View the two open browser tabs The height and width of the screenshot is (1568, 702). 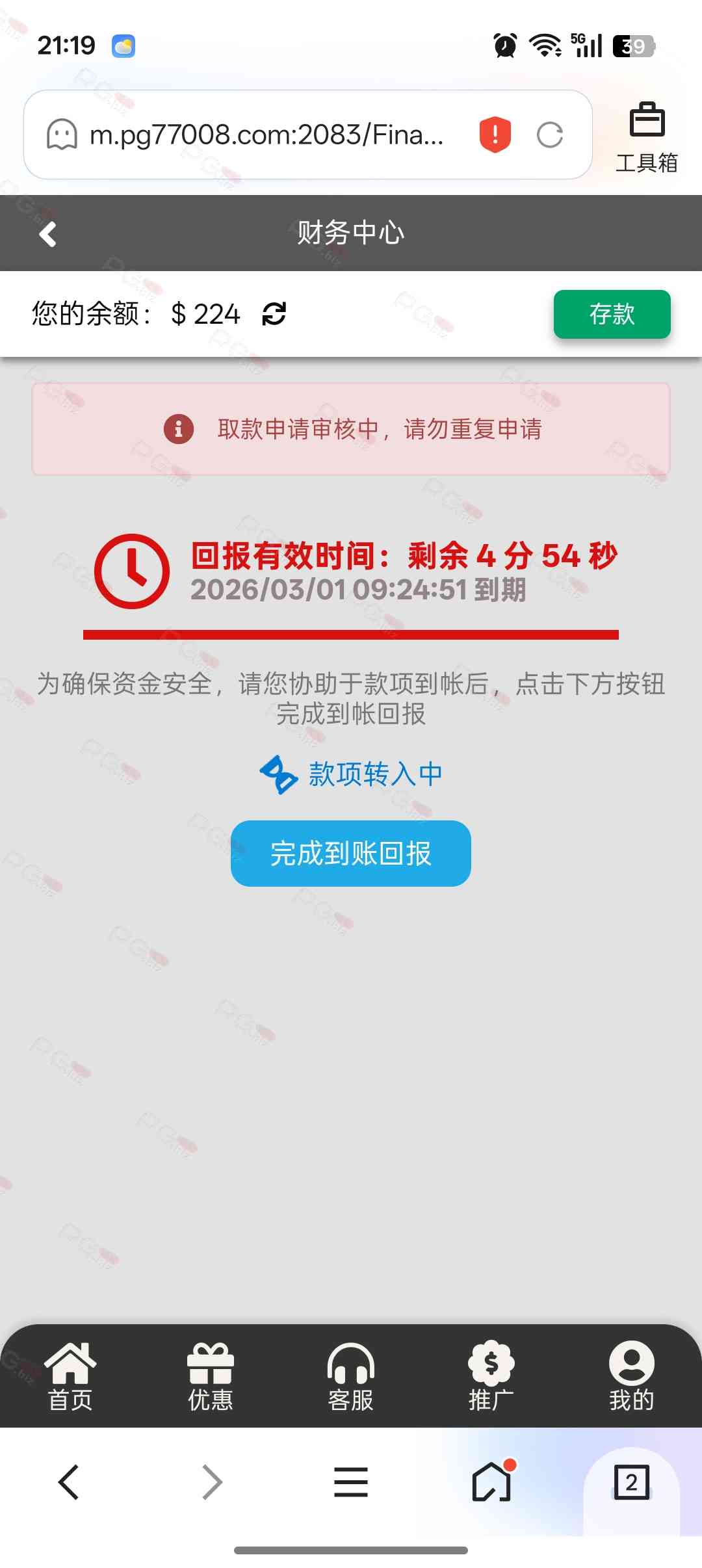(631, 1482)
